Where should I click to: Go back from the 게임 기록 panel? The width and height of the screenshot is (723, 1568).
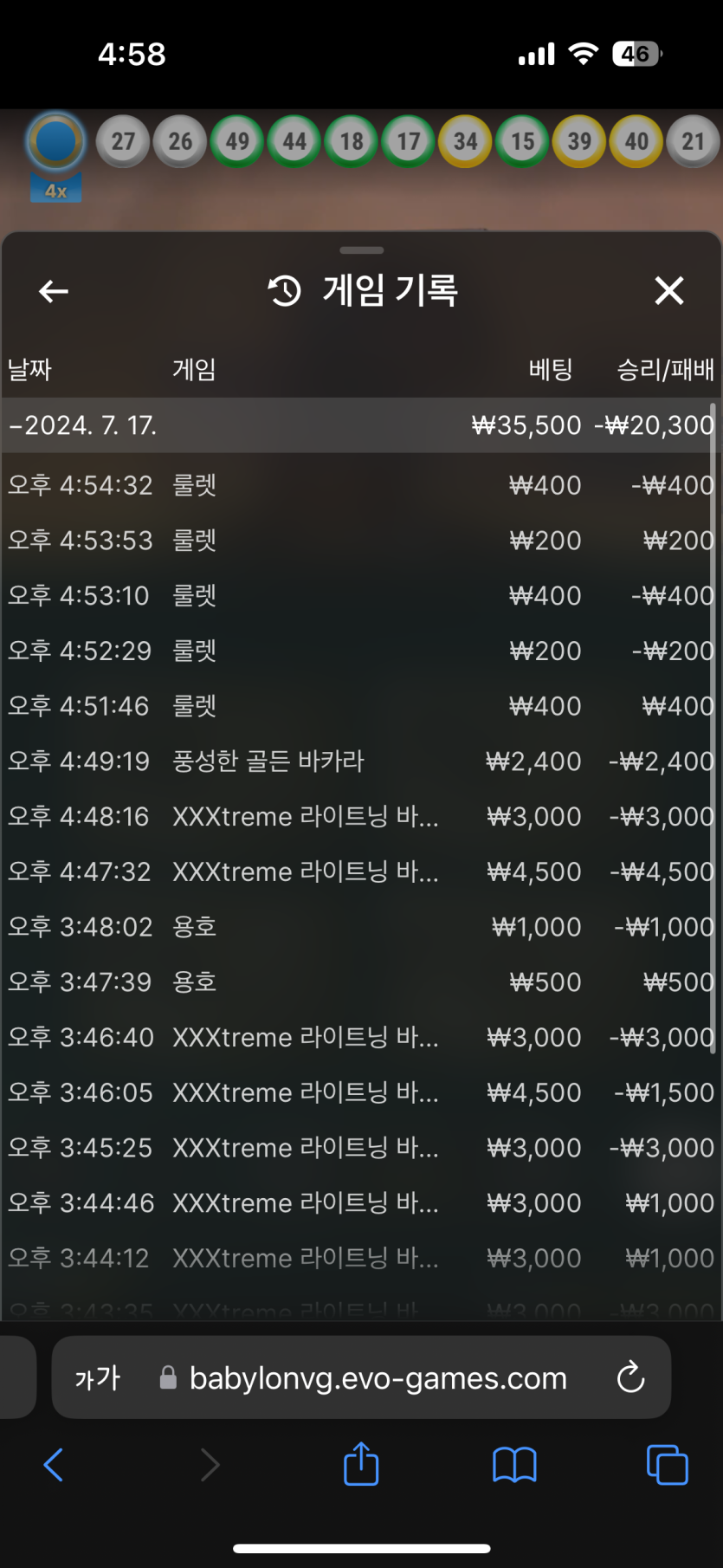[54, 292]
